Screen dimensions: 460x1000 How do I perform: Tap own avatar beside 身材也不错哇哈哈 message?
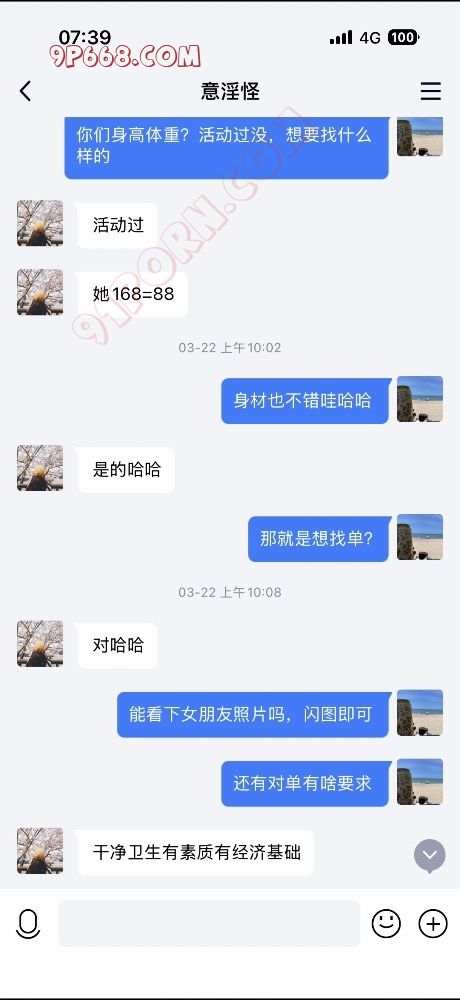(x=420, y=399)
